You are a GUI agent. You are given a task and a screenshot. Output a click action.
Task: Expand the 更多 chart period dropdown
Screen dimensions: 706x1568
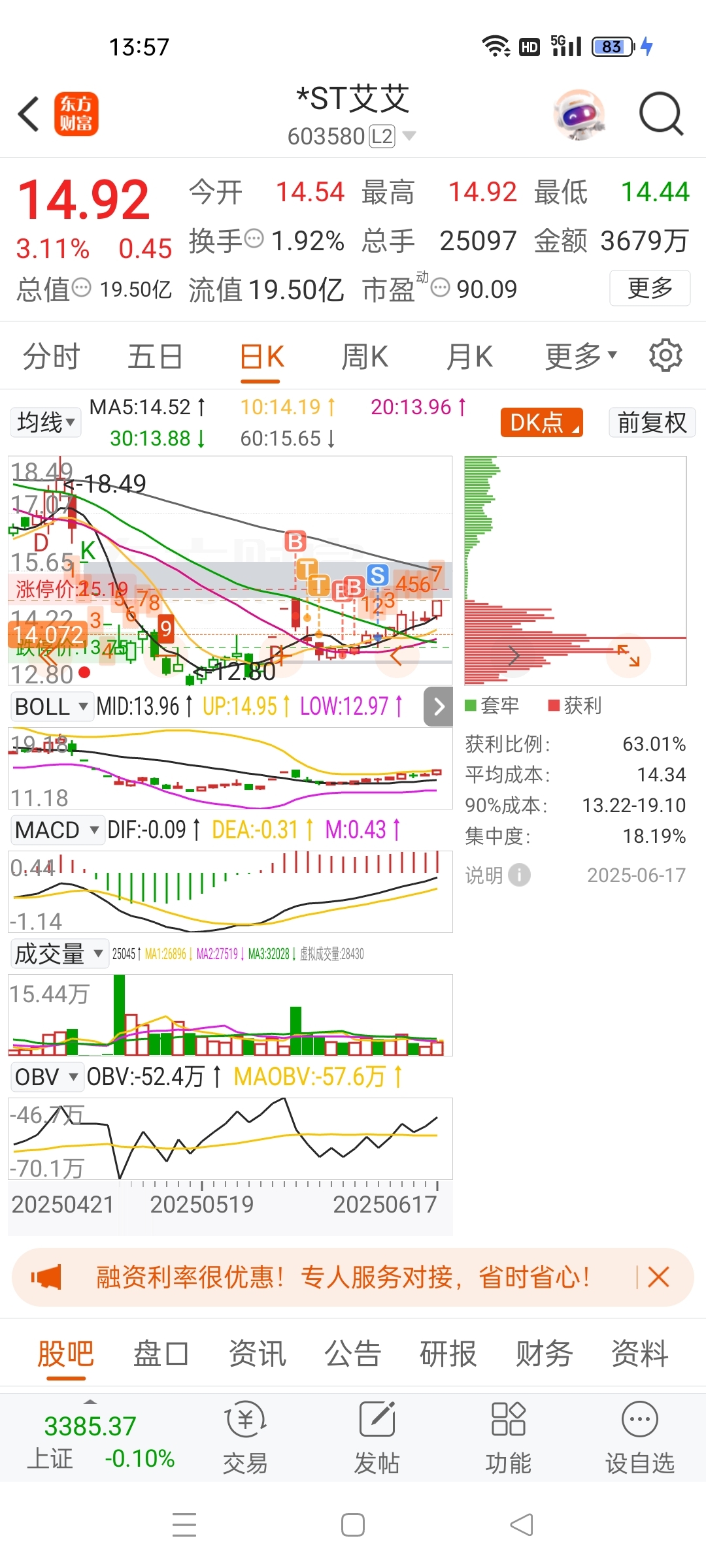pos(580,357)
